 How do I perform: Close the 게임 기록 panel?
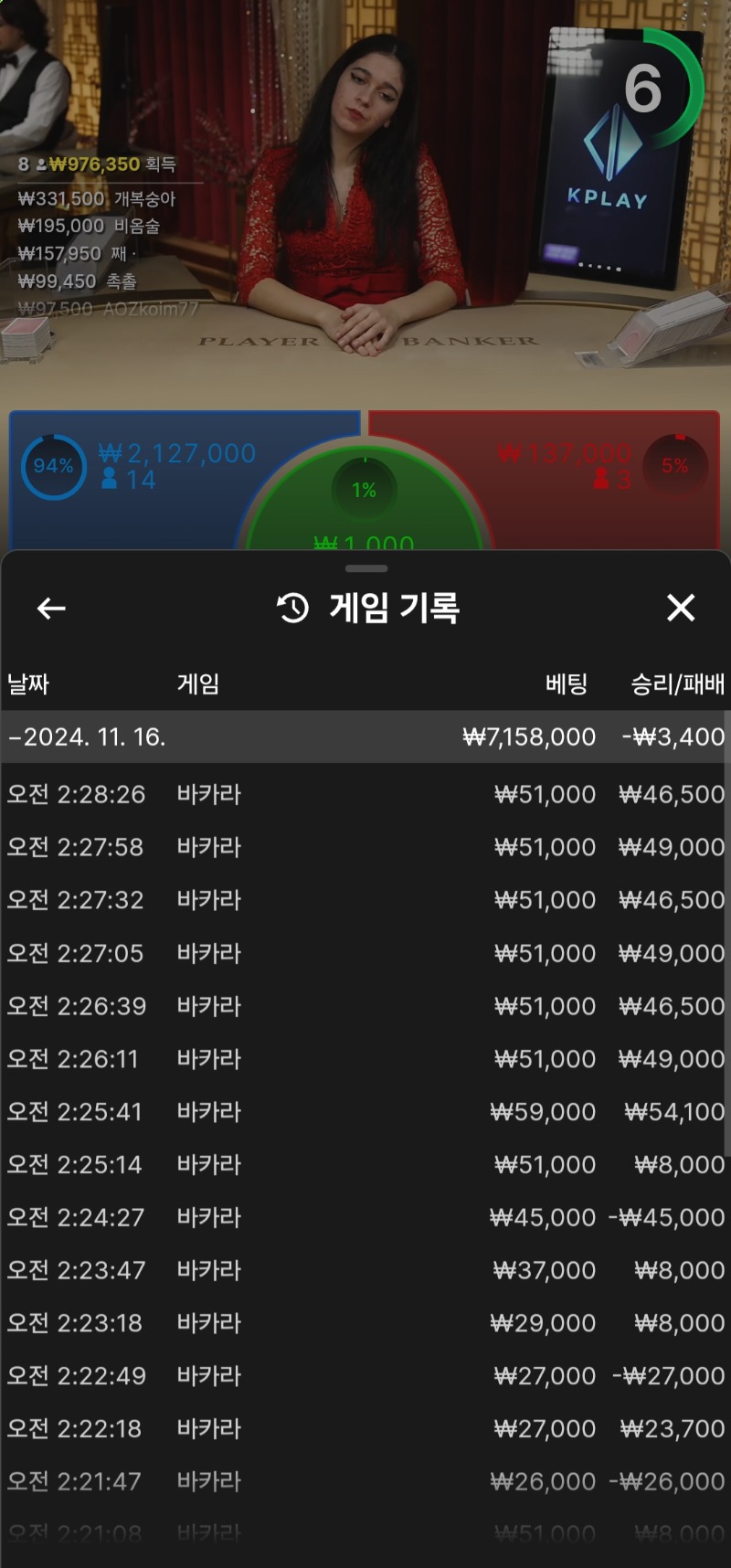pos(681,608)
